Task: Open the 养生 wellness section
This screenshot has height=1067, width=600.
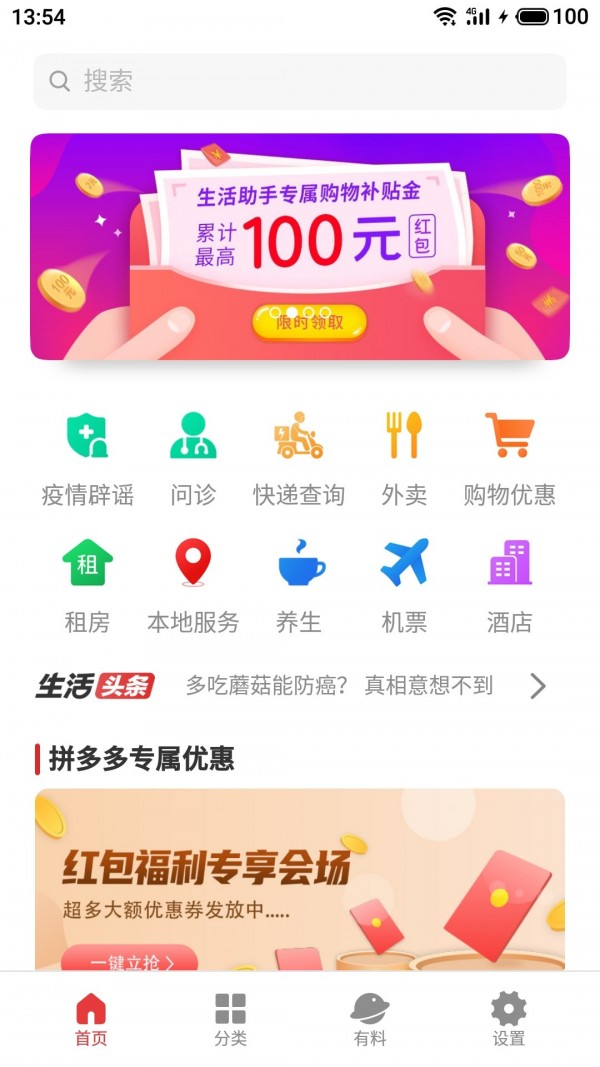Action: [299, 586]
